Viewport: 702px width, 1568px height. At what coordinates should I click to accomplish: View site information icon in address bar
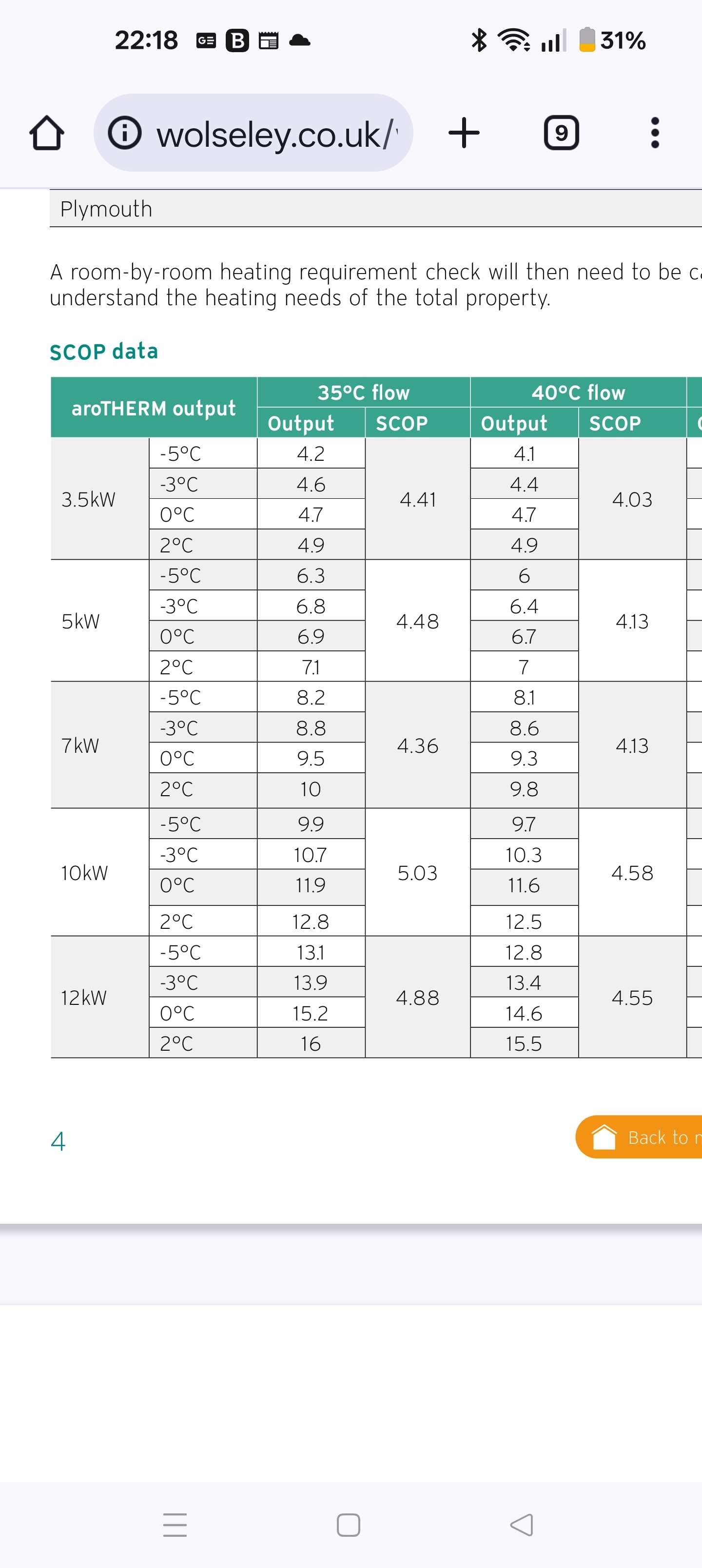coord(124,133)
